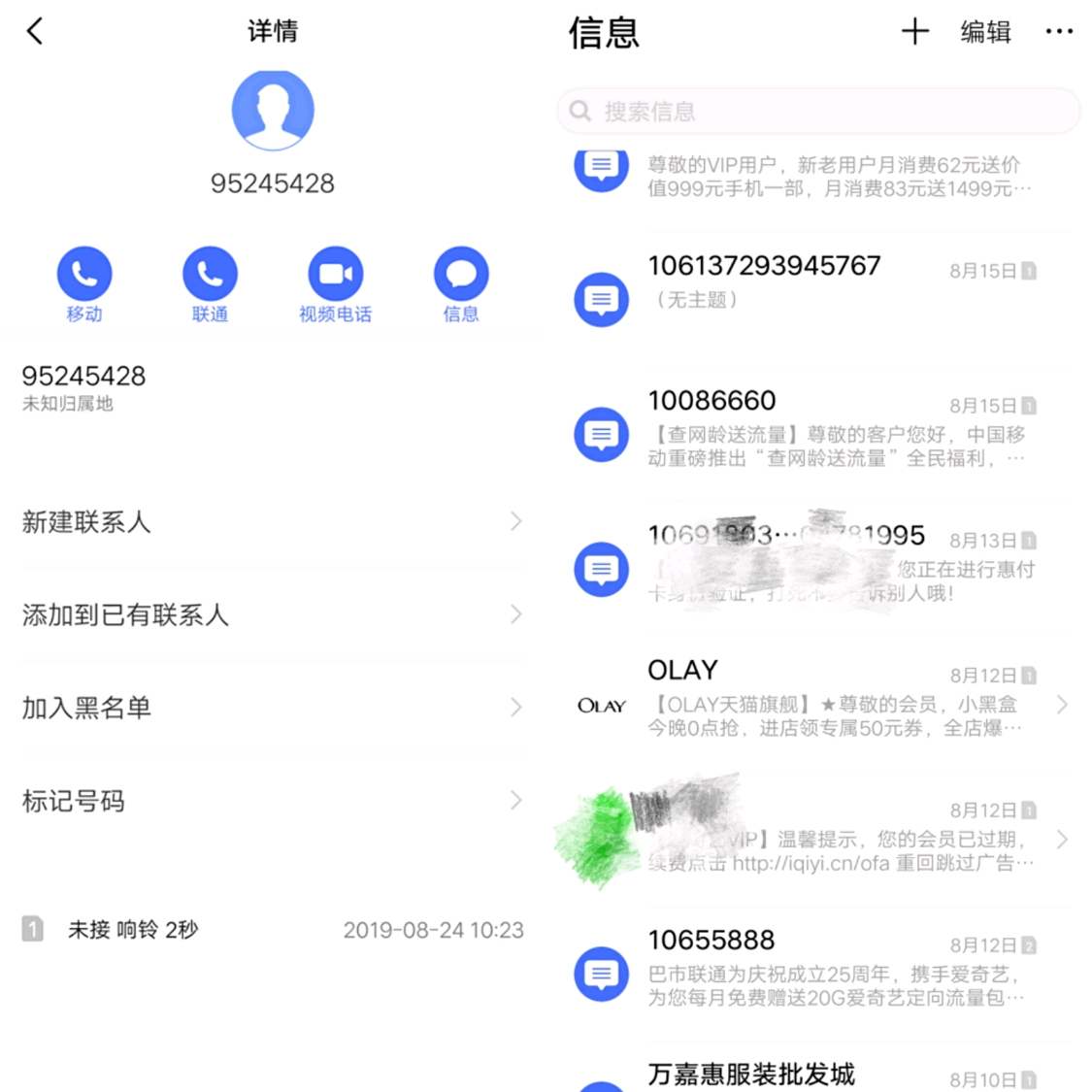Open 新建联系人
1092x1092 pixels.
272,522
